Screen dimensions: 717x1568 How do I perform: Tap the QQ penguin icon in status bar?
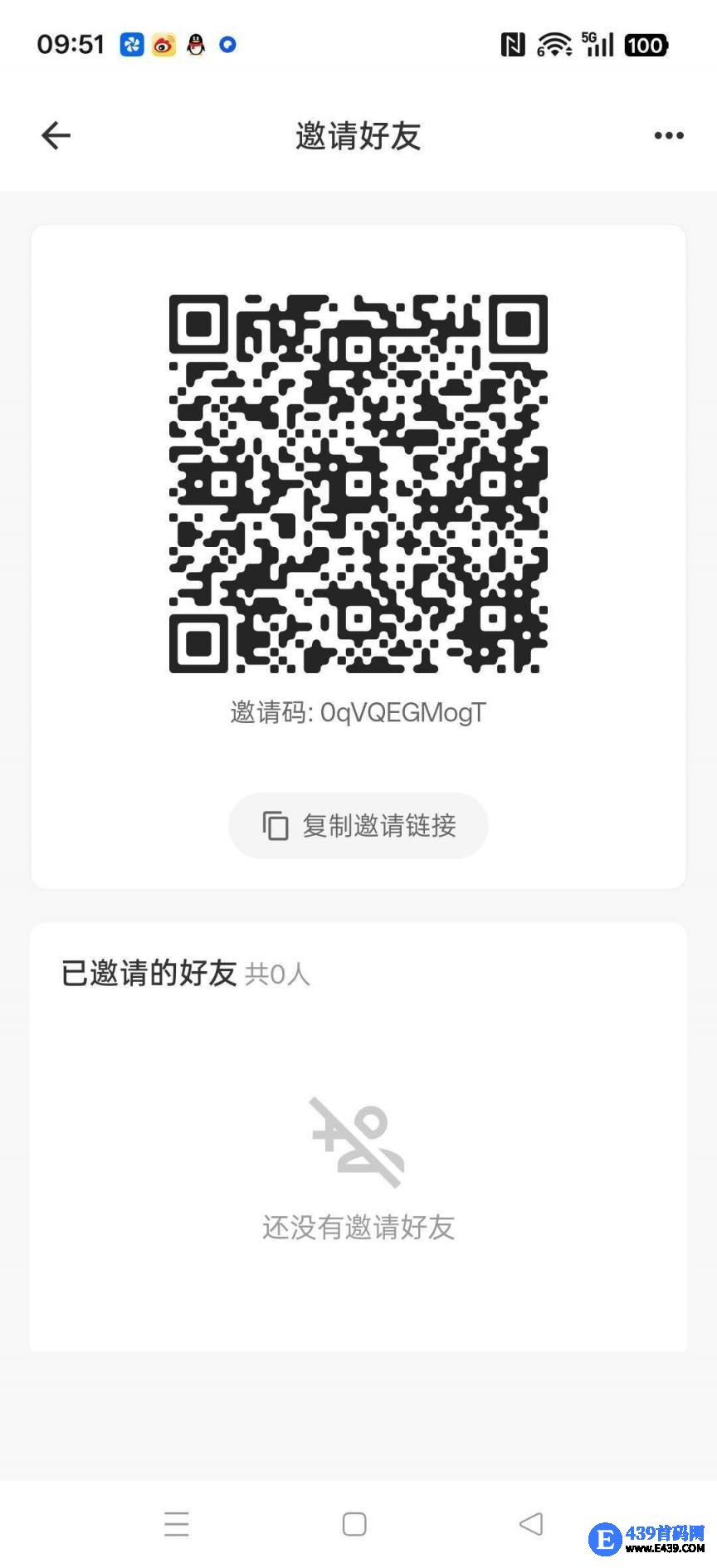pos(195,46)
